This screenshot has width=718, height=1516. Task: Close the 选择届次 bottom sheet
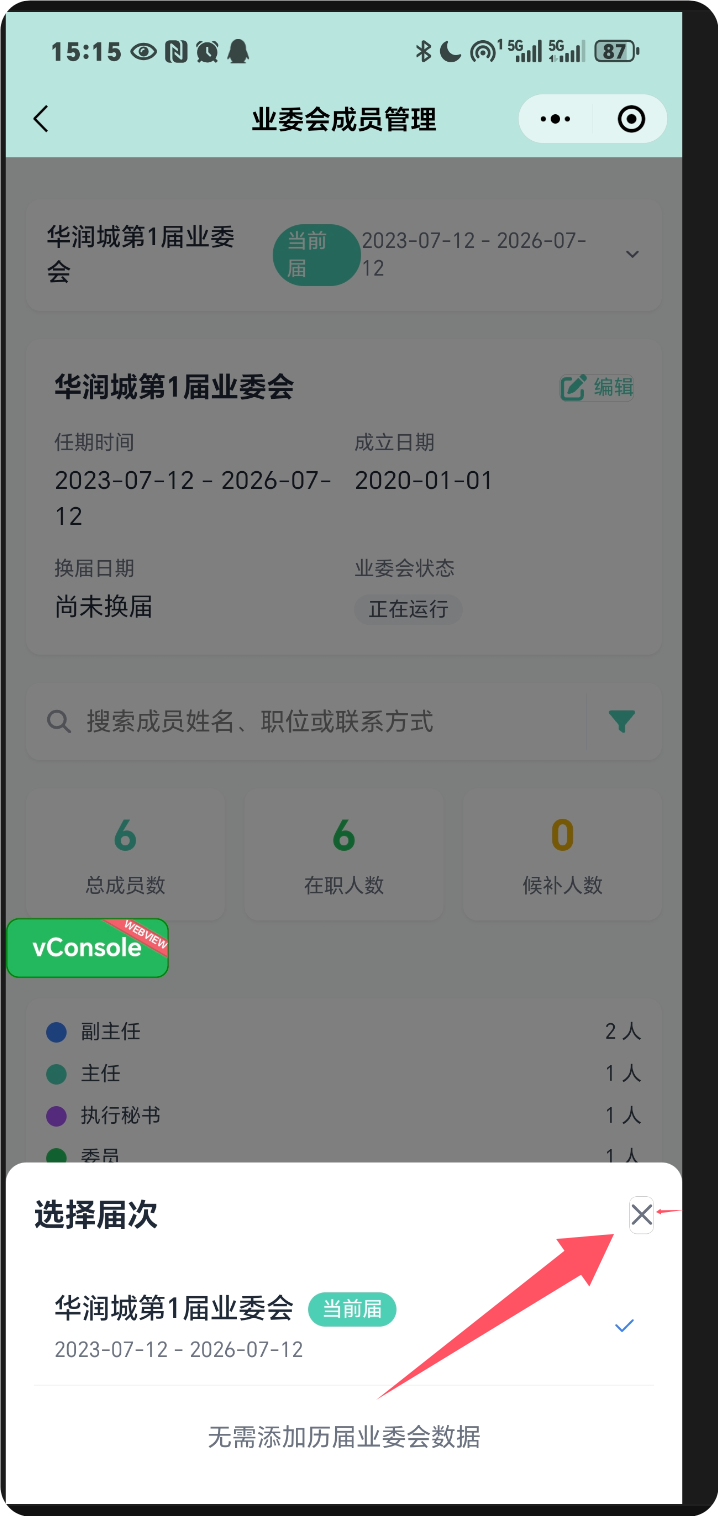641,1215
